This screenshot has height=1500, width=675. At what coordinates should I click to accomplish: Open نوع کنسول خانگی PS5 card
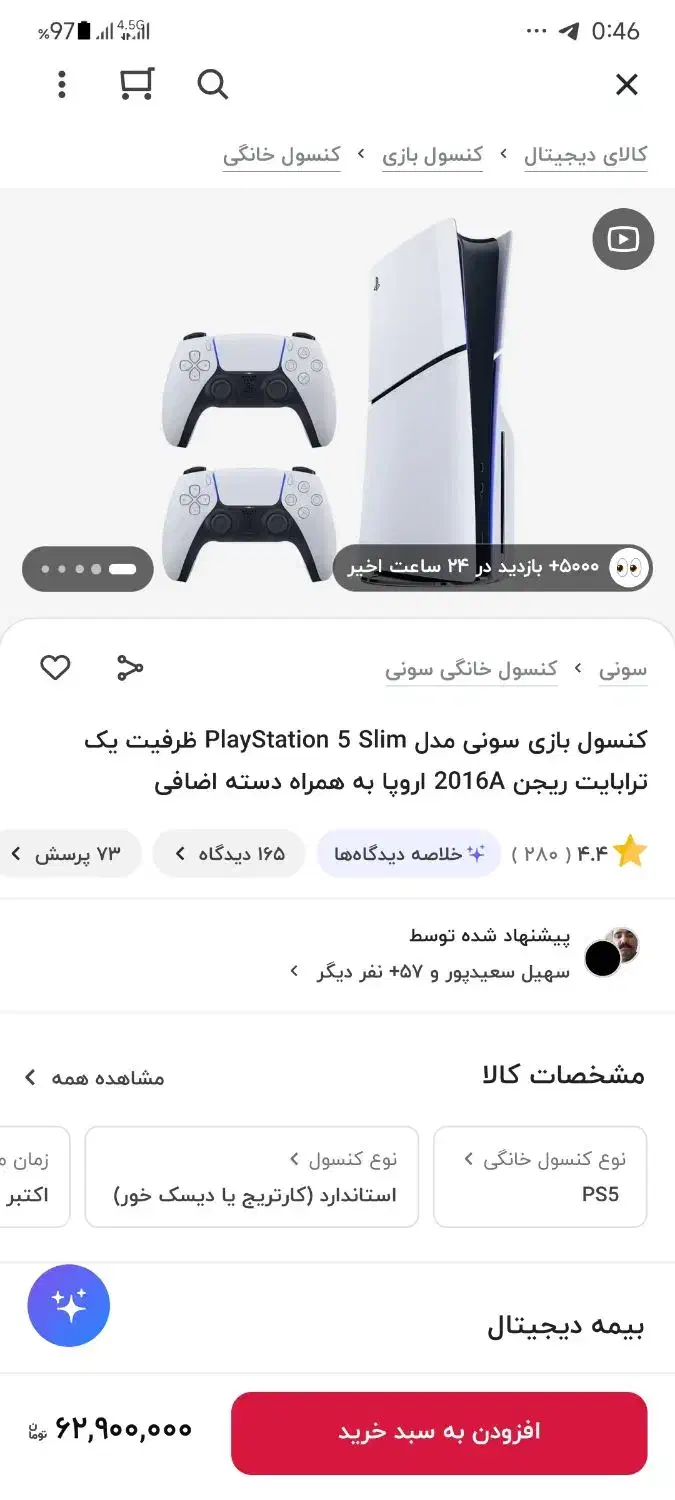point(540,1177)
